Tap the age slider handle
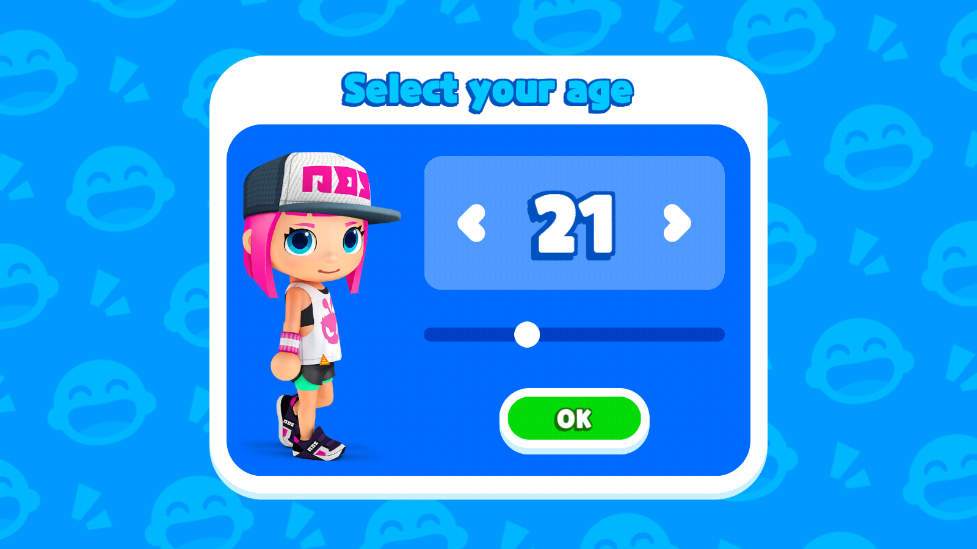The height and width of the screenshot is (549, 977). (527, 334)
